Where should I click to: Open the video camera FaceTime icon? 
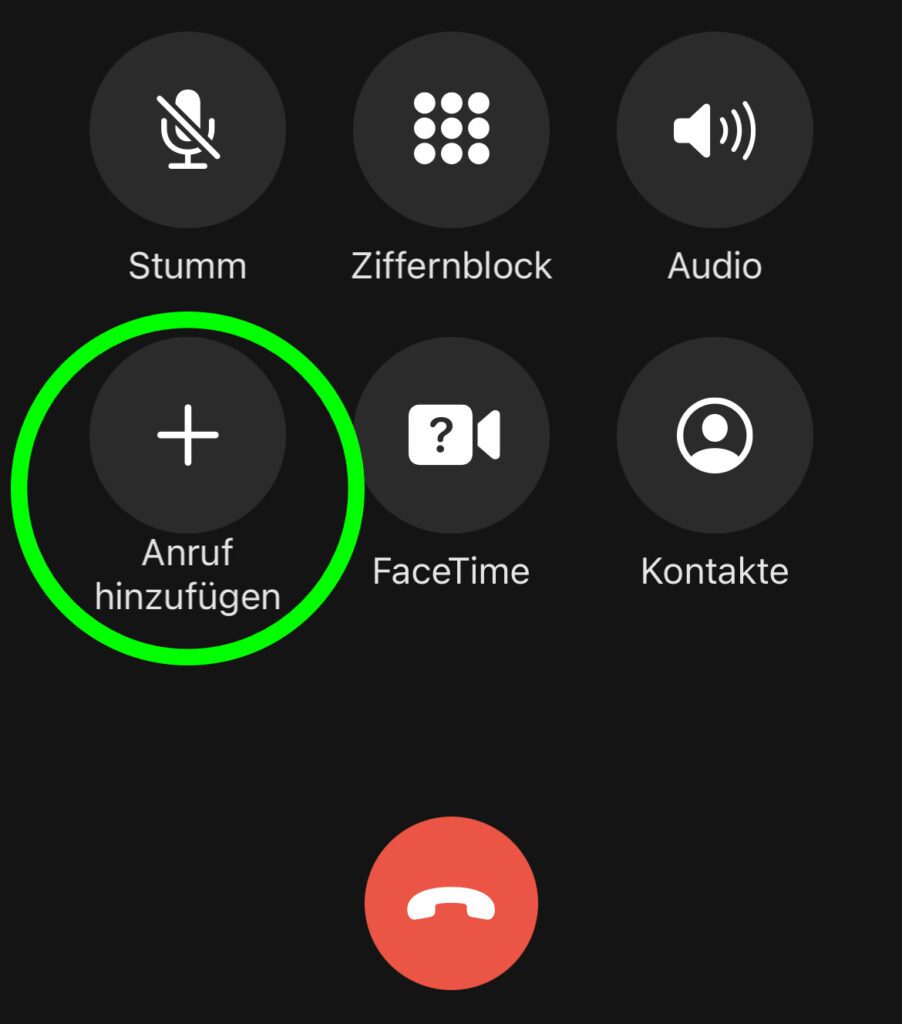(x=452, y=434)
